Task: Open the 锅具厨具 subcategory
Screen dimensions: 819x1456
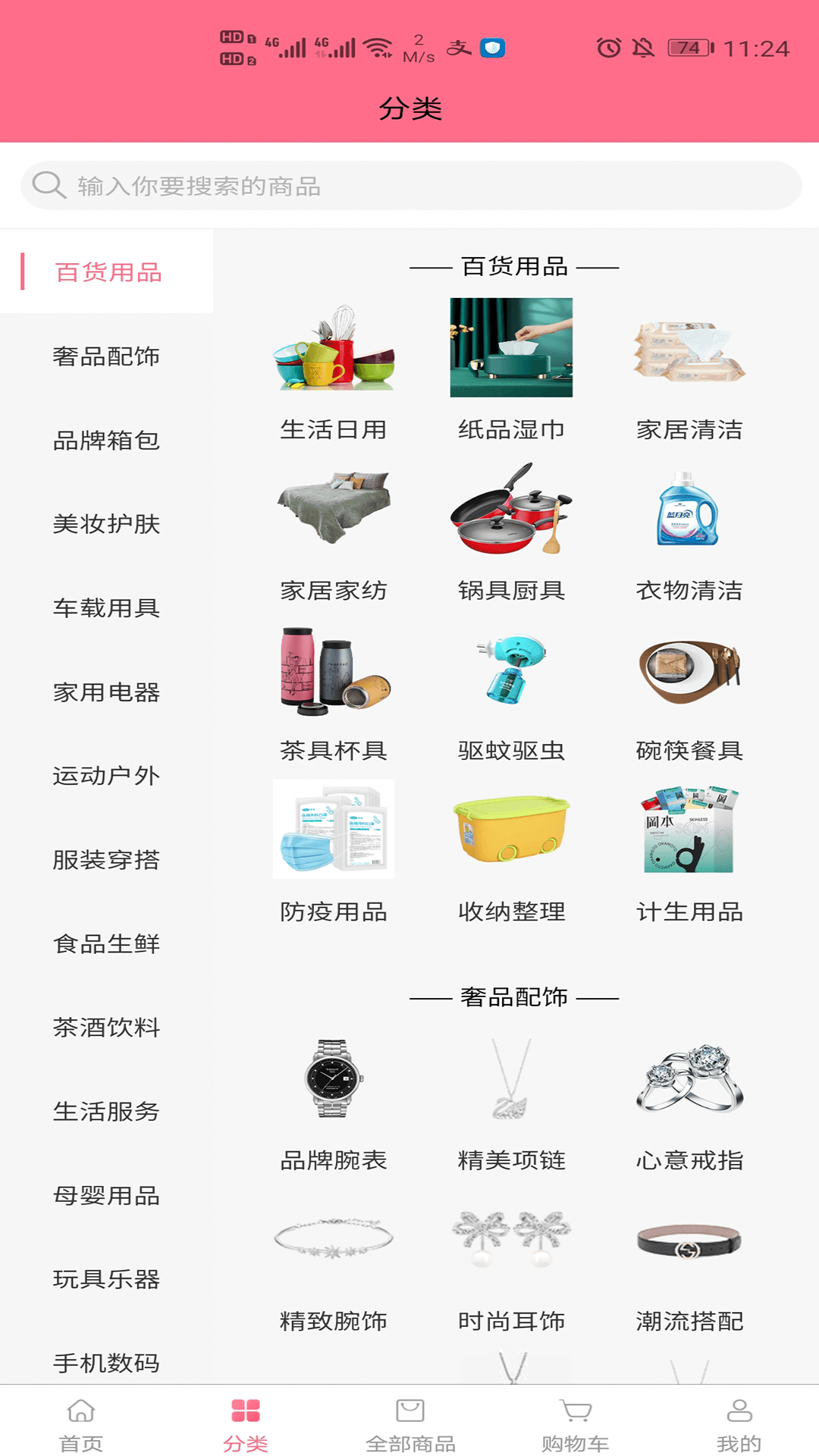Action: click(511, 531)
